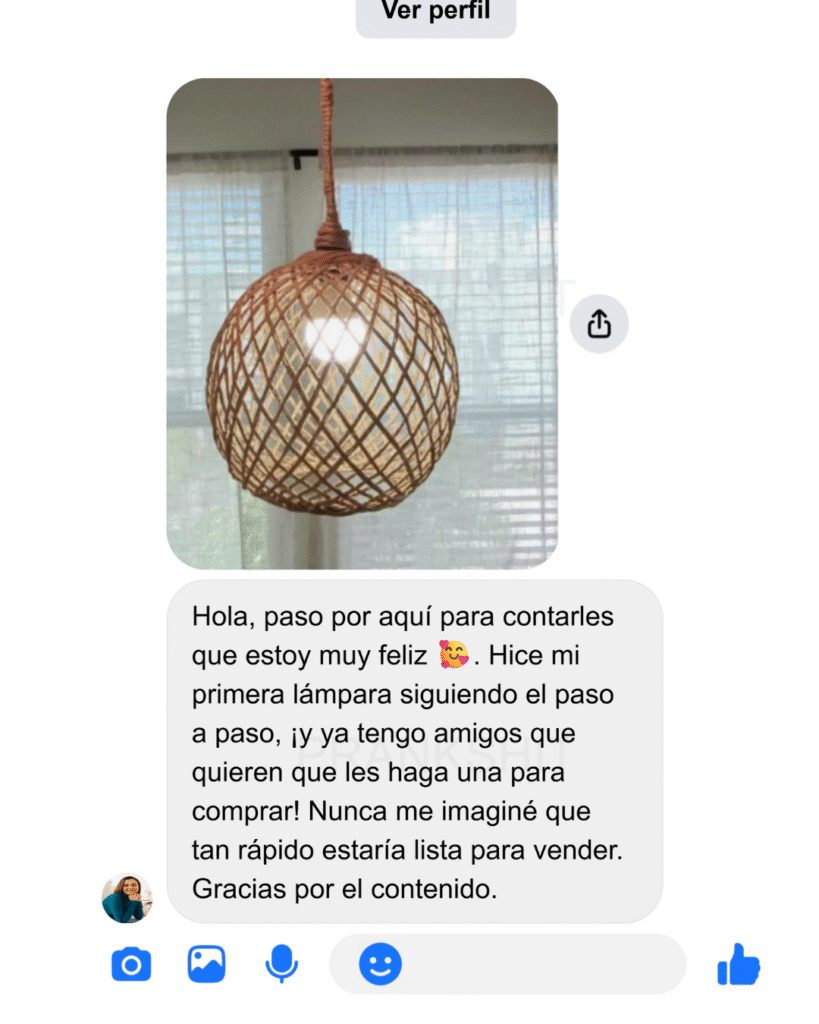819x1024 pixels.
Task: Open the emoji picker in the message field
Action: tap(380, 965)
